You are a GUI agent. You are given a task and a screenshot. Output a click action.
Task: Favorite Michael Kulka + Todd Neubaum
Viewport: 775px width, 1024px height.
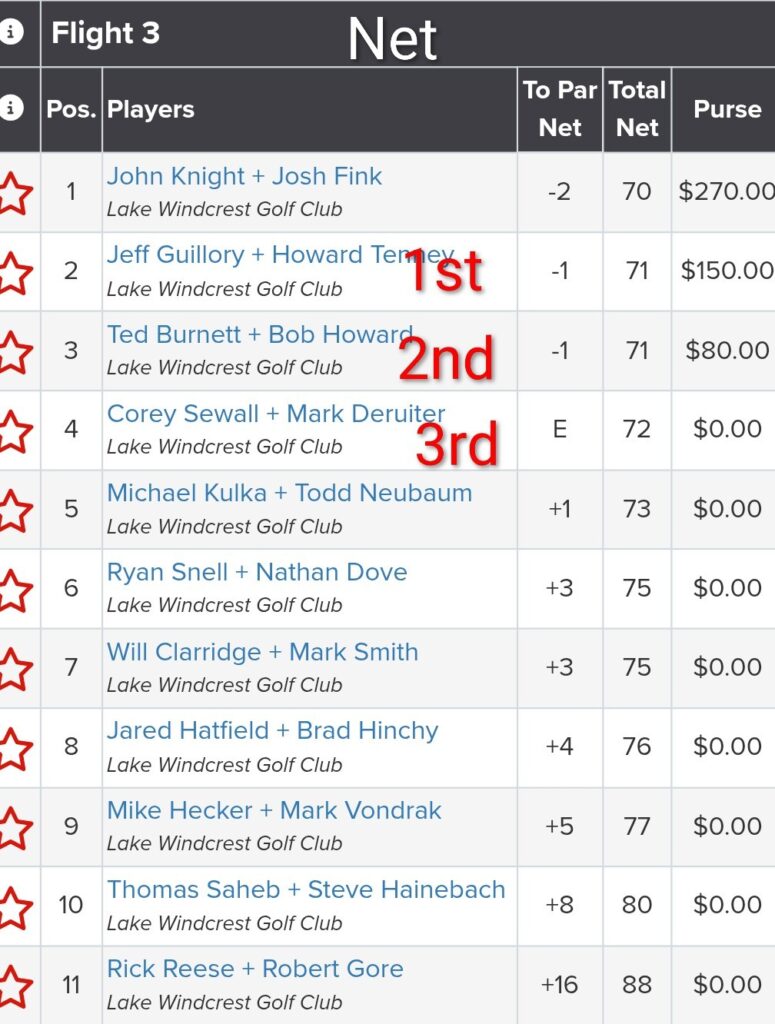pos(13,510)
